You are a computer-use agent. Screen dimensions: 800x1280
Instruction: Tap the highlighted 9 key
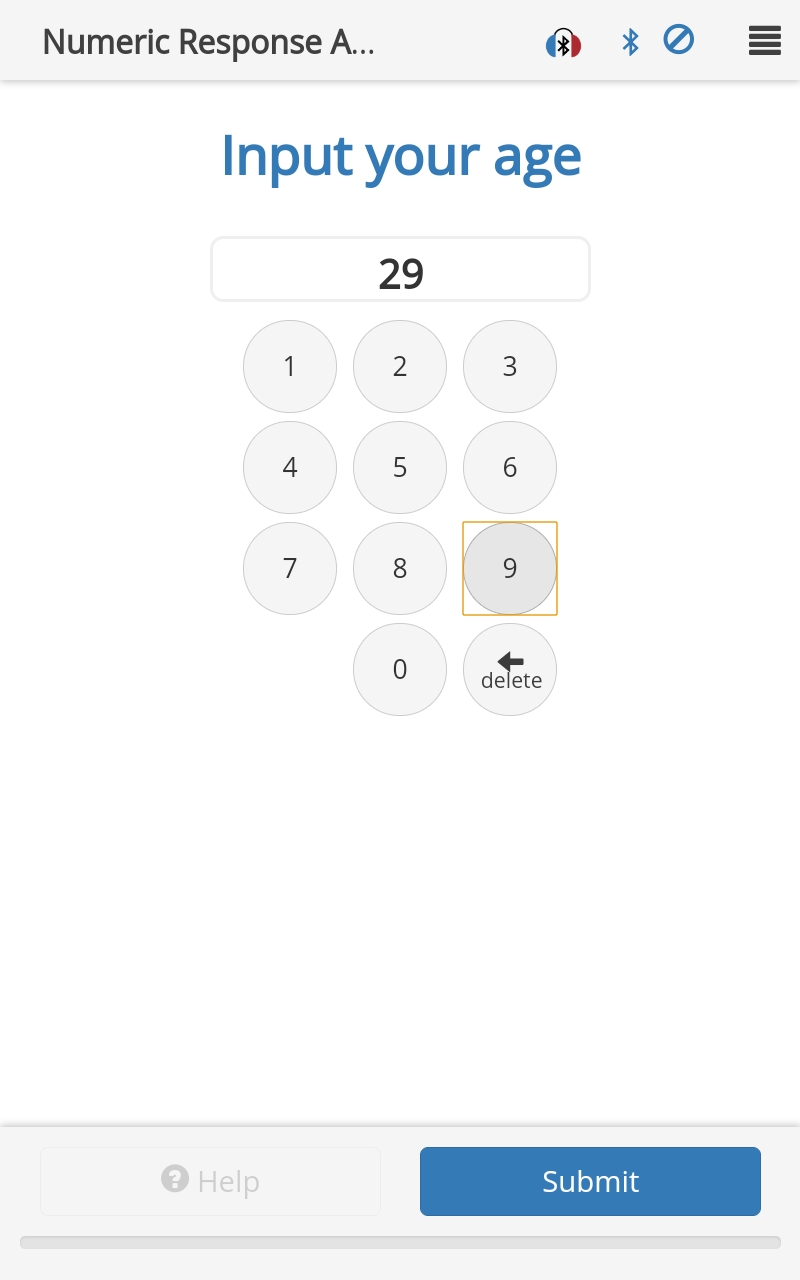(x=510, y=568)
